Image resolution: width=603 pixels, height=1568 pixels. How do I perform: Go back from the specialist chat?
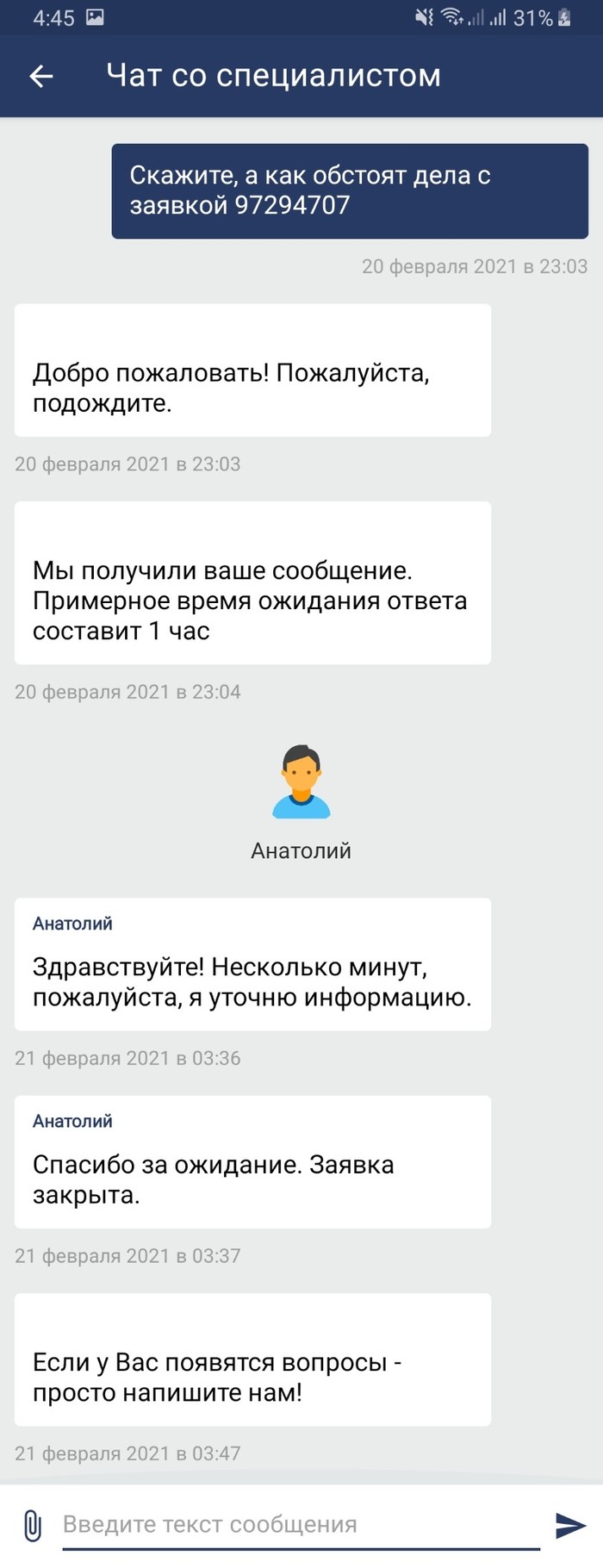tap(41, 77)
